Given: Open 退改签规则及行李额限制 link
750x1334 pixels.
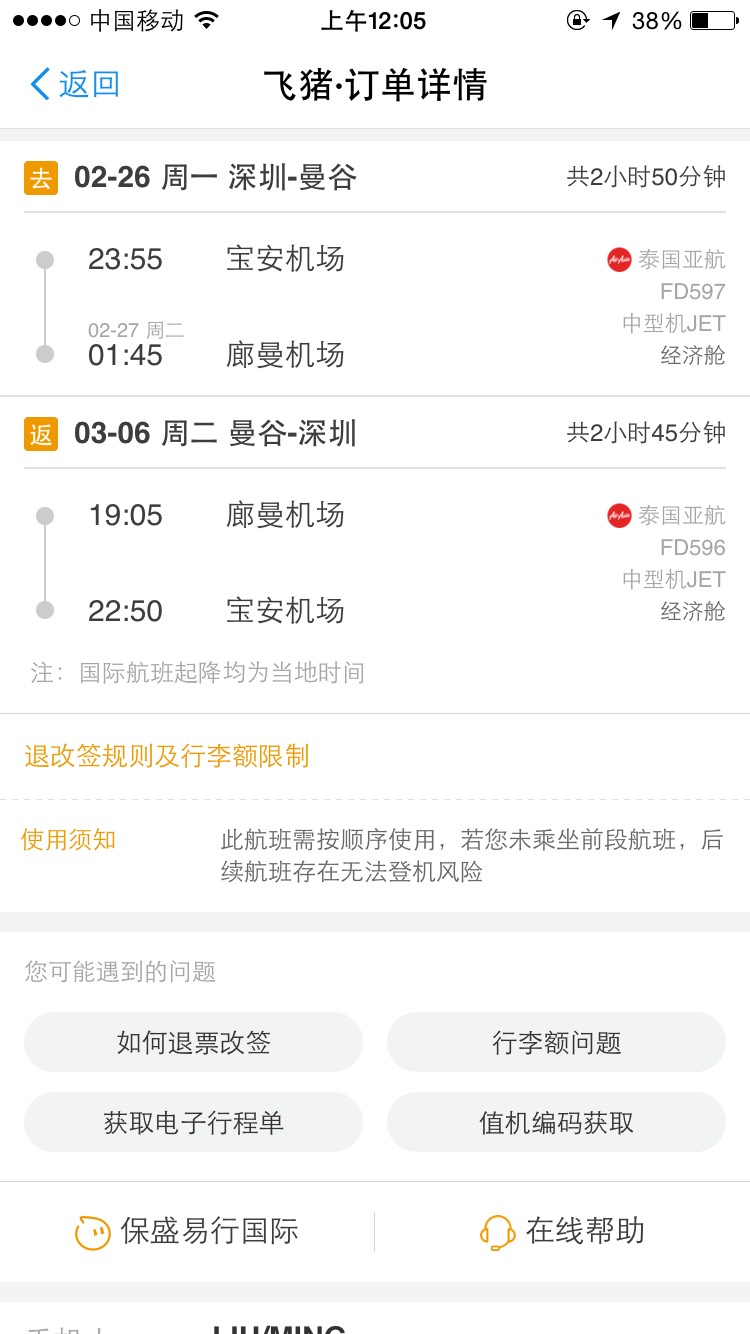Looking at the screenshot, I should click(167, 756).
